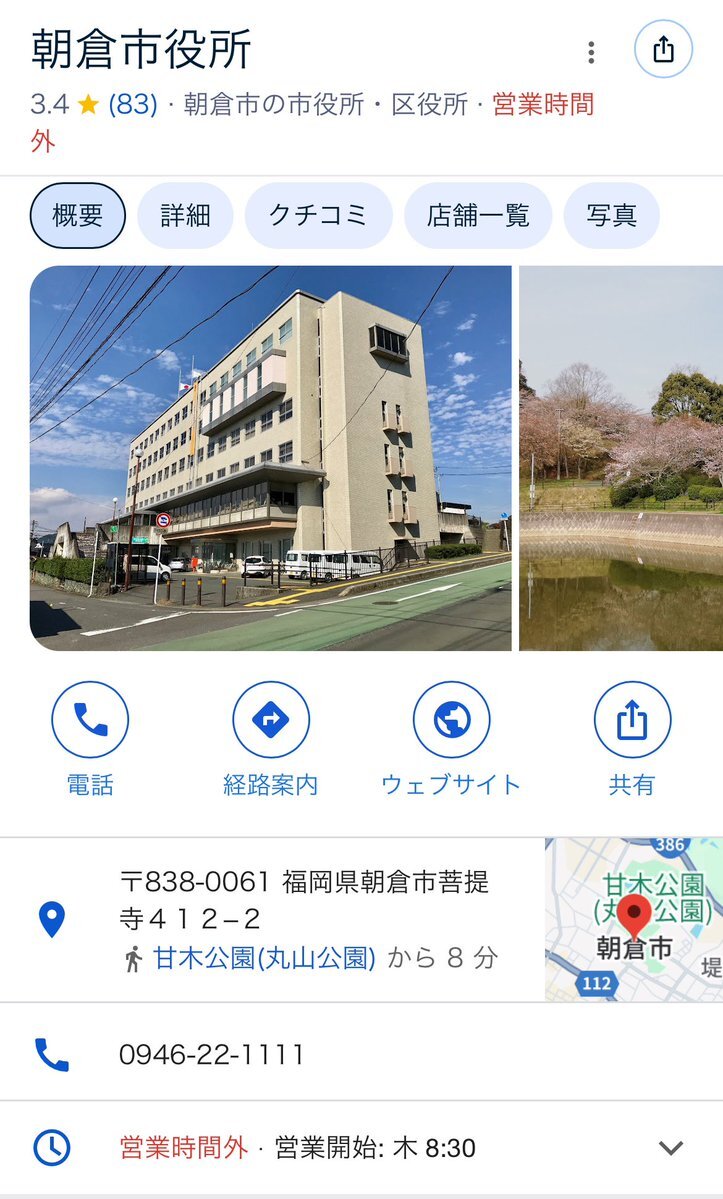Image resolution: width=723 pixels, height=1199 pixels.
Task: Select the 概要 tab
Action: (x=78, y=215)
